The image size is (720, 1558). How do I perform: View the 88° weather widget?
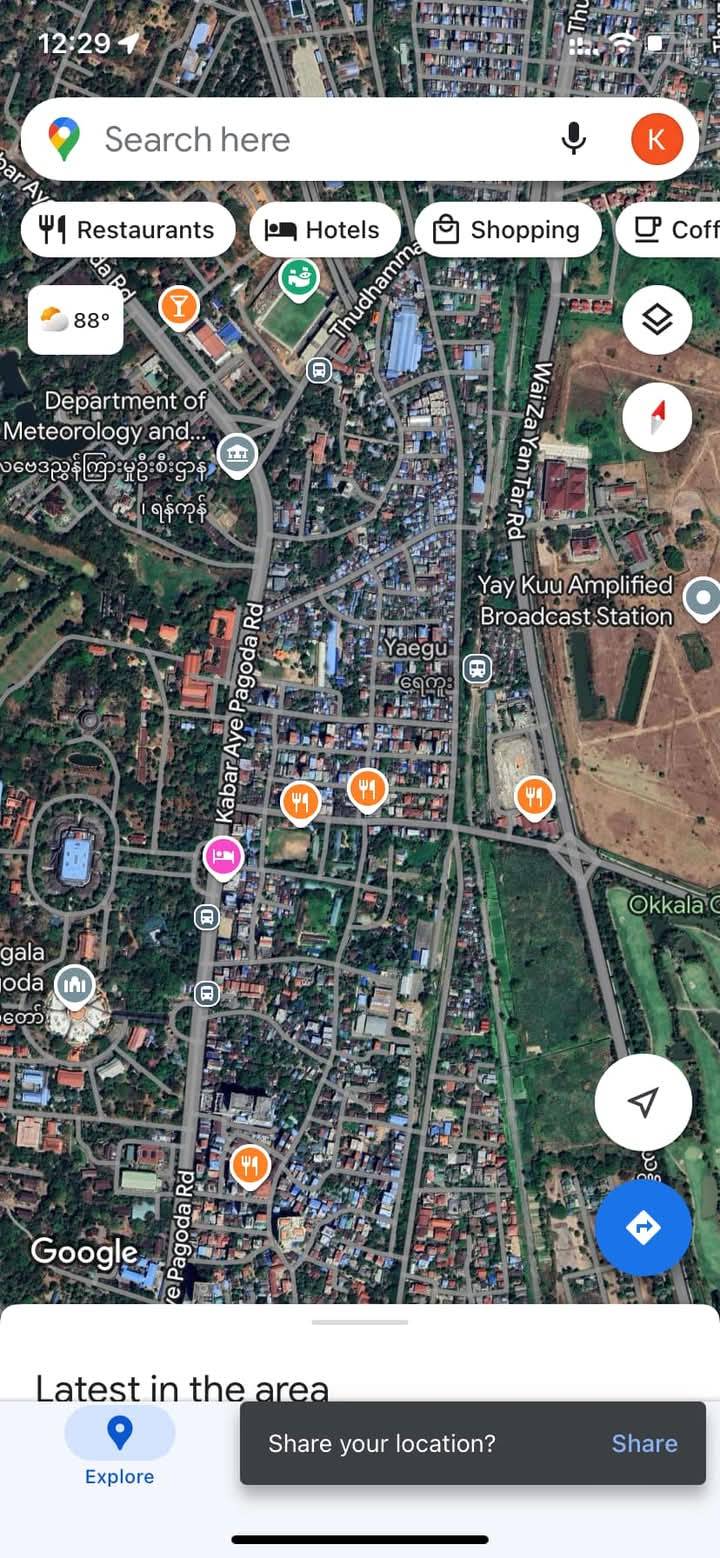click(75, 320)
